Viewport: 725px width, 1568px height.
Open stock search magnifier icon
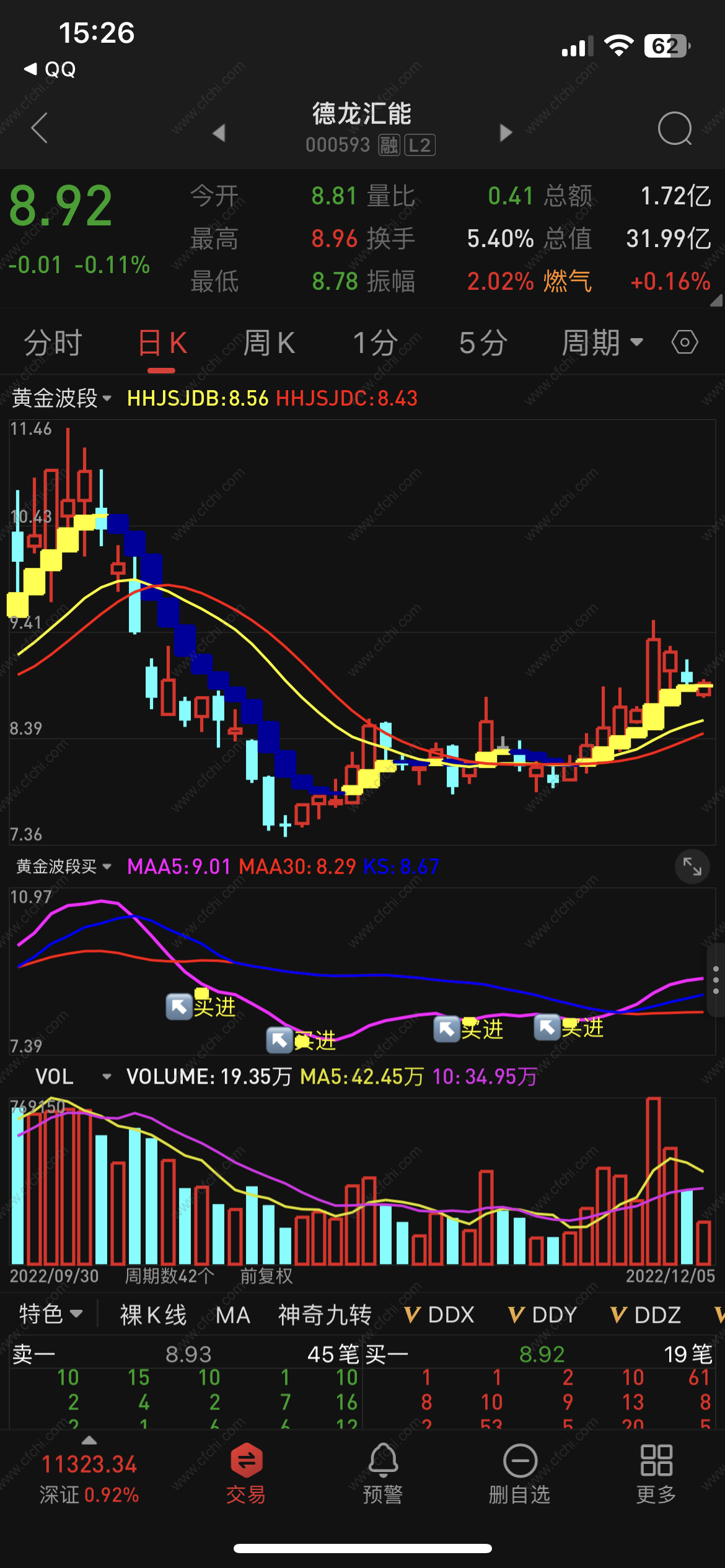[x=674, y=128]
